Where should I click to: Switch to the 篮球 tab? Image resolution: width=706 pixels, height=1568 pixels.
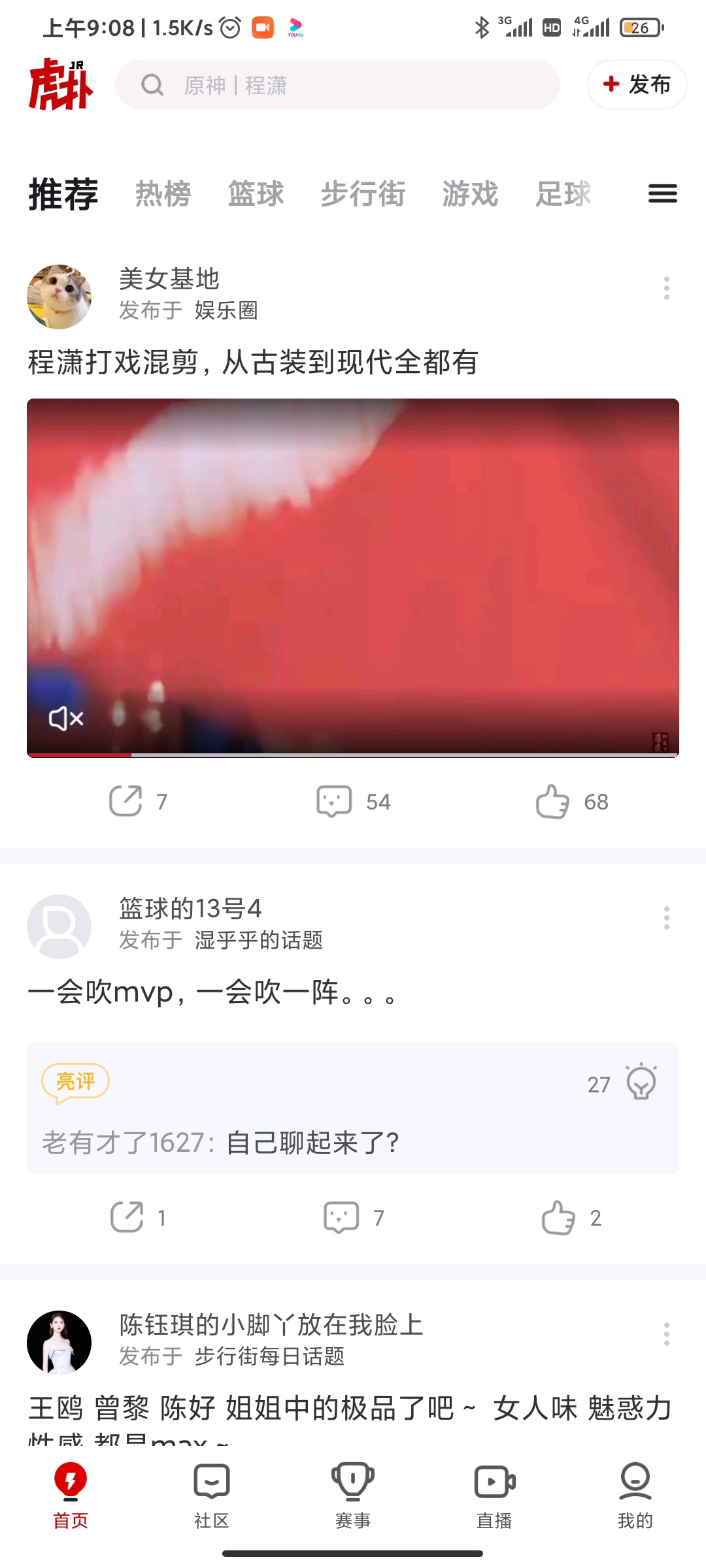(x=256, y=193)
